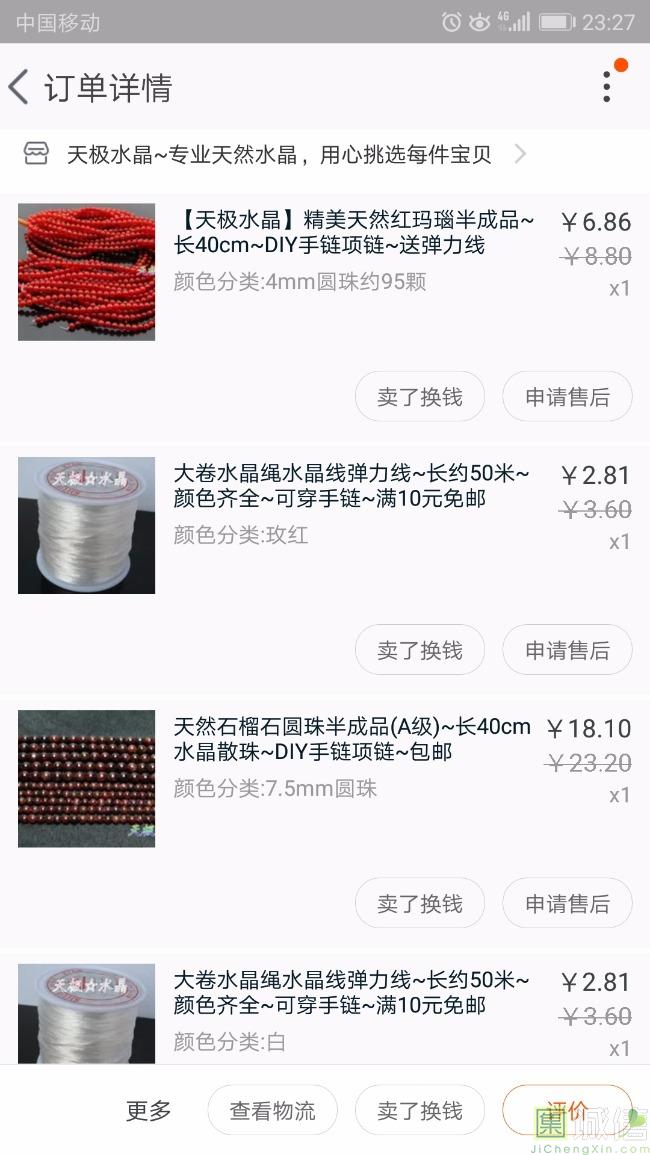Request 申请售后 for the 红玛瑙 item
The width and height of the screenshot is (650, 1155).
[x=567, y=397]
